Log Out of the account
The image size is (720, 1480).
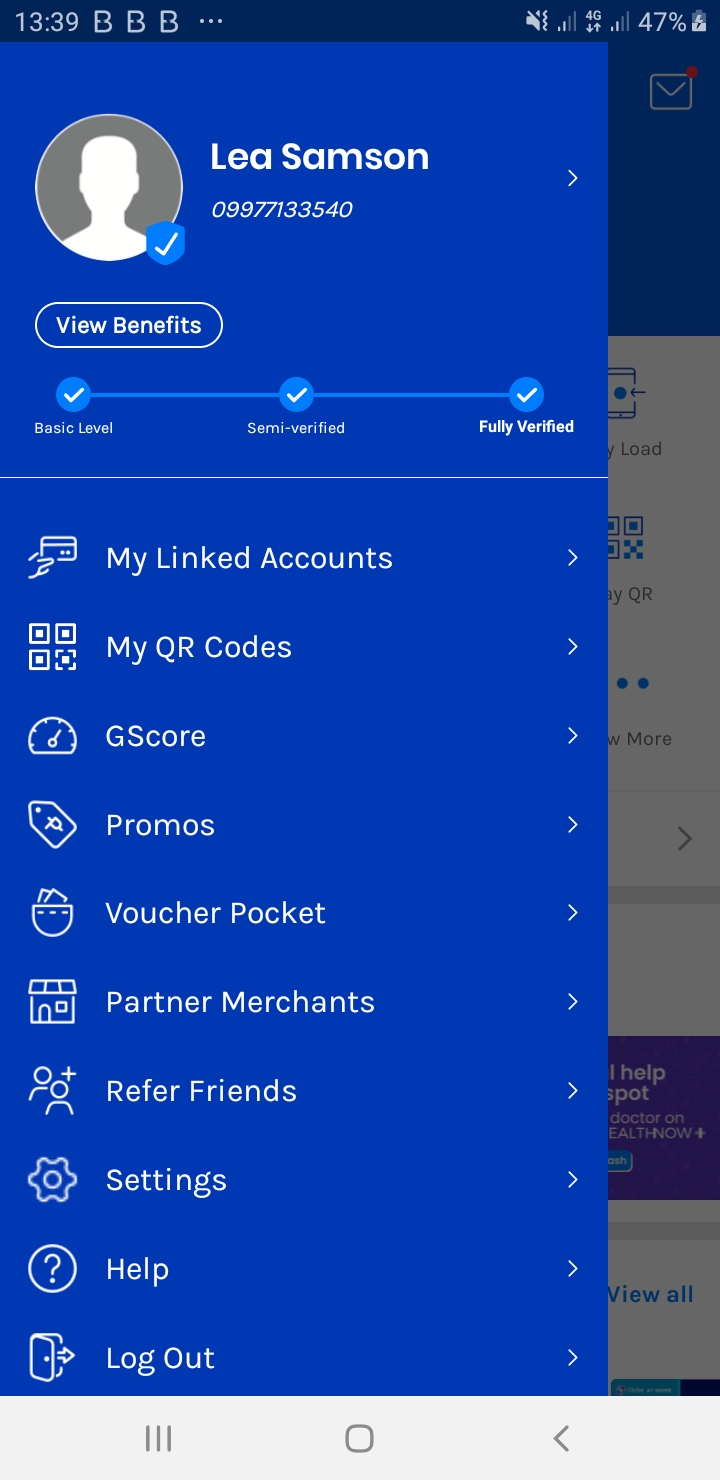coord(160,1358)
